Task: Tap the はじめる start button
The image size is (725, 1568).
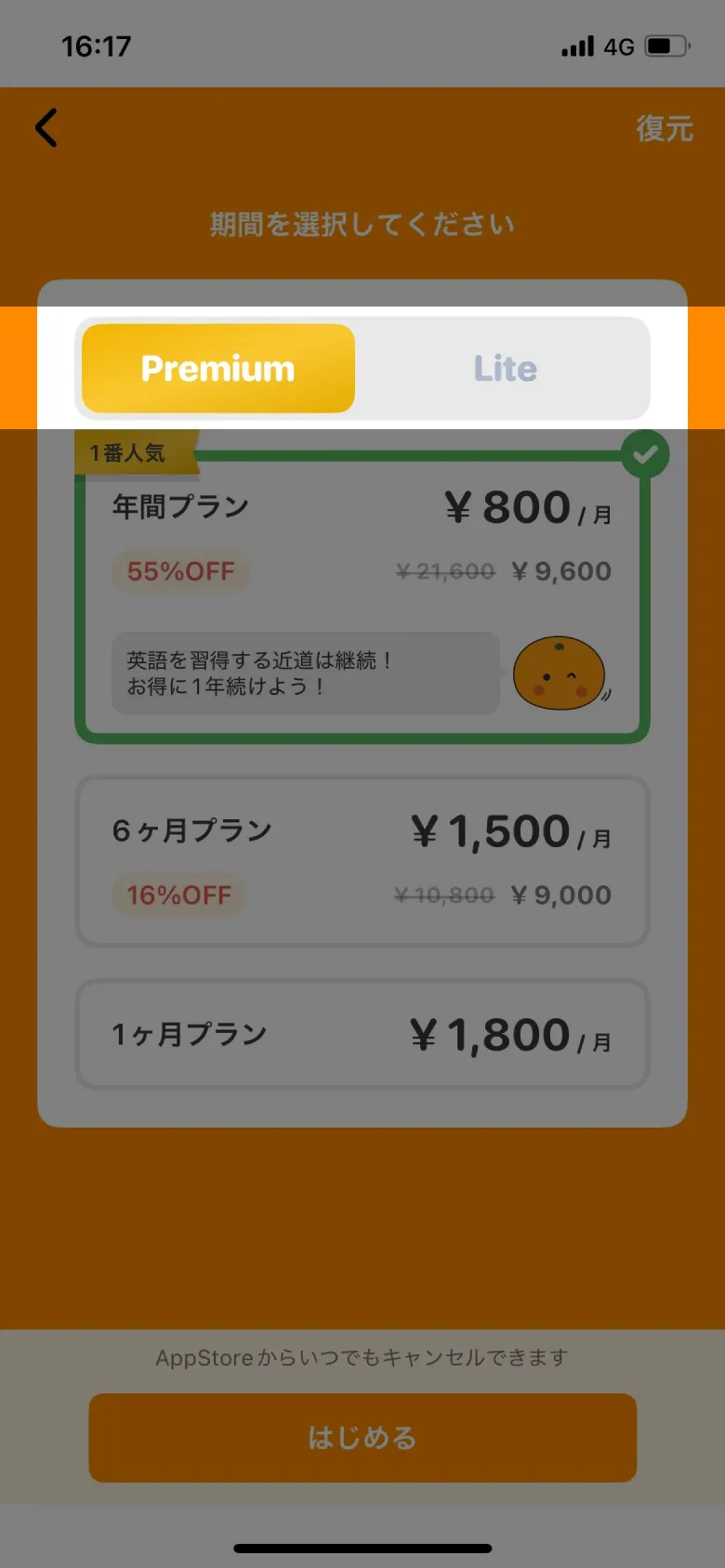Action: pos(362,1436)
